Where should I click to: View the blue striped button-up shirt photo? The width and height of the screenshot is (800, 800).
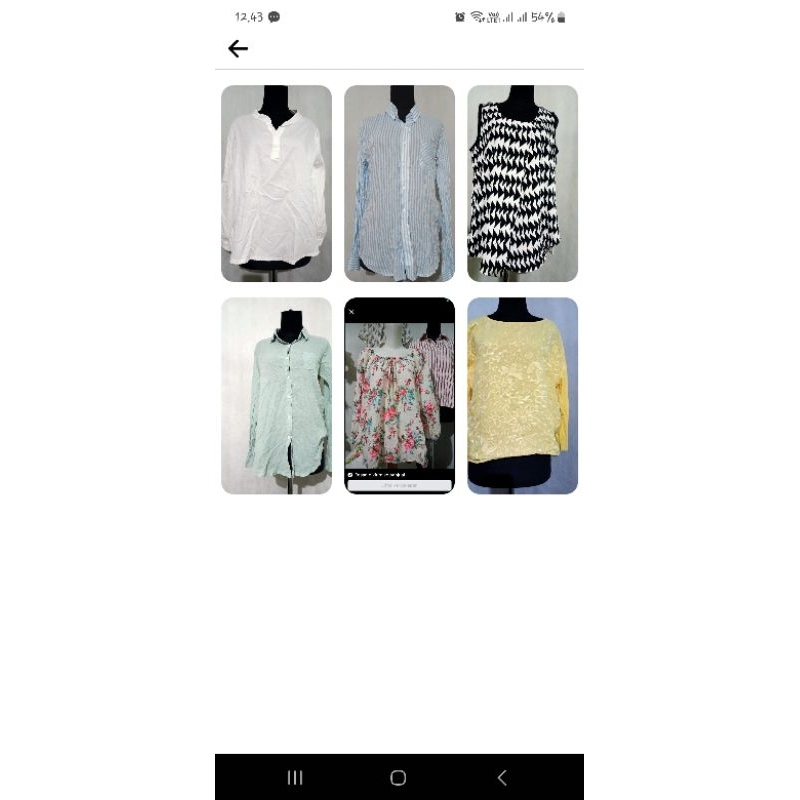pos(399,183)
